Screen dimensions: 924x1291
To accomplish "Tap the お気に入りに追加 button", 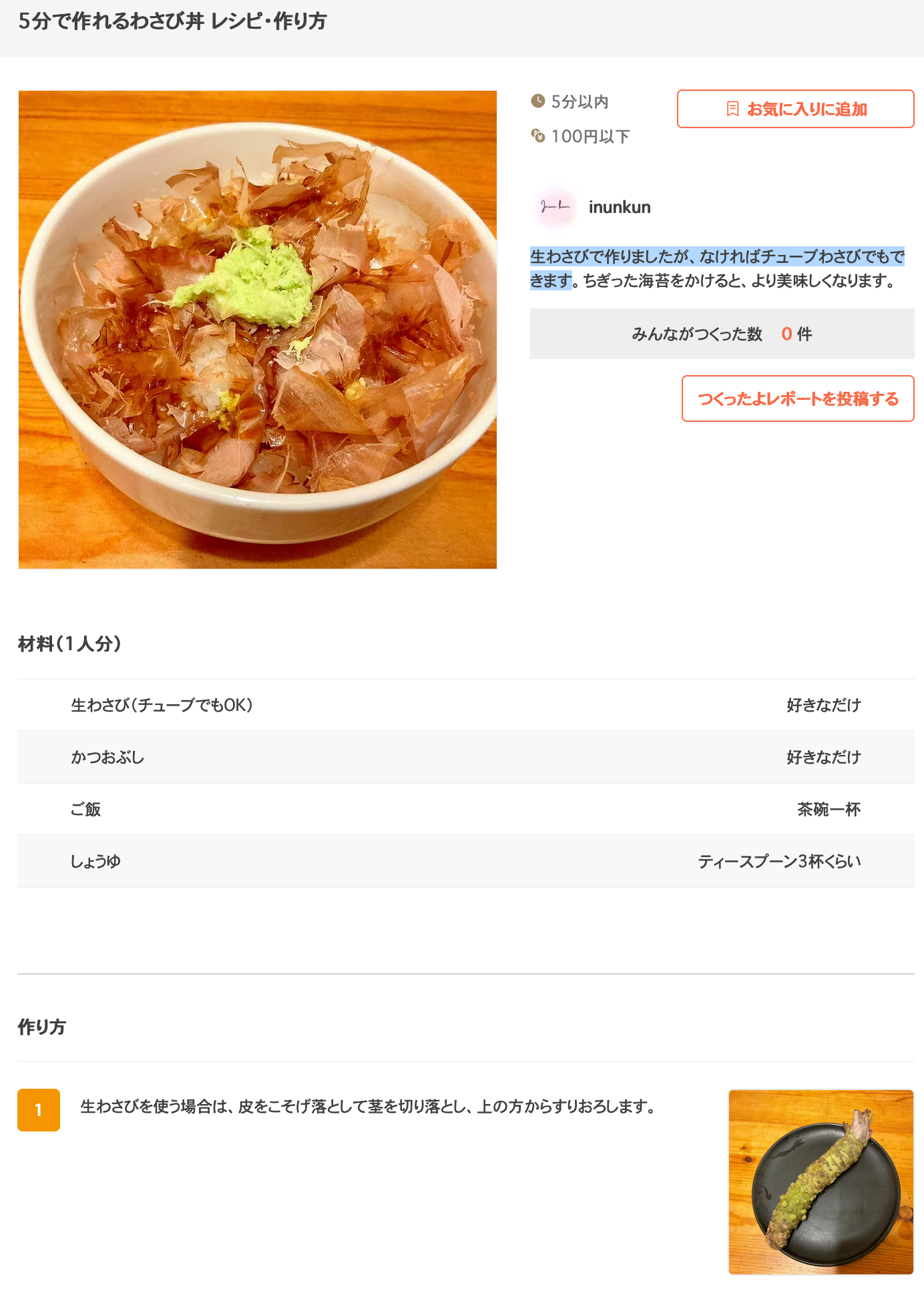I will [x=795, y=109].
